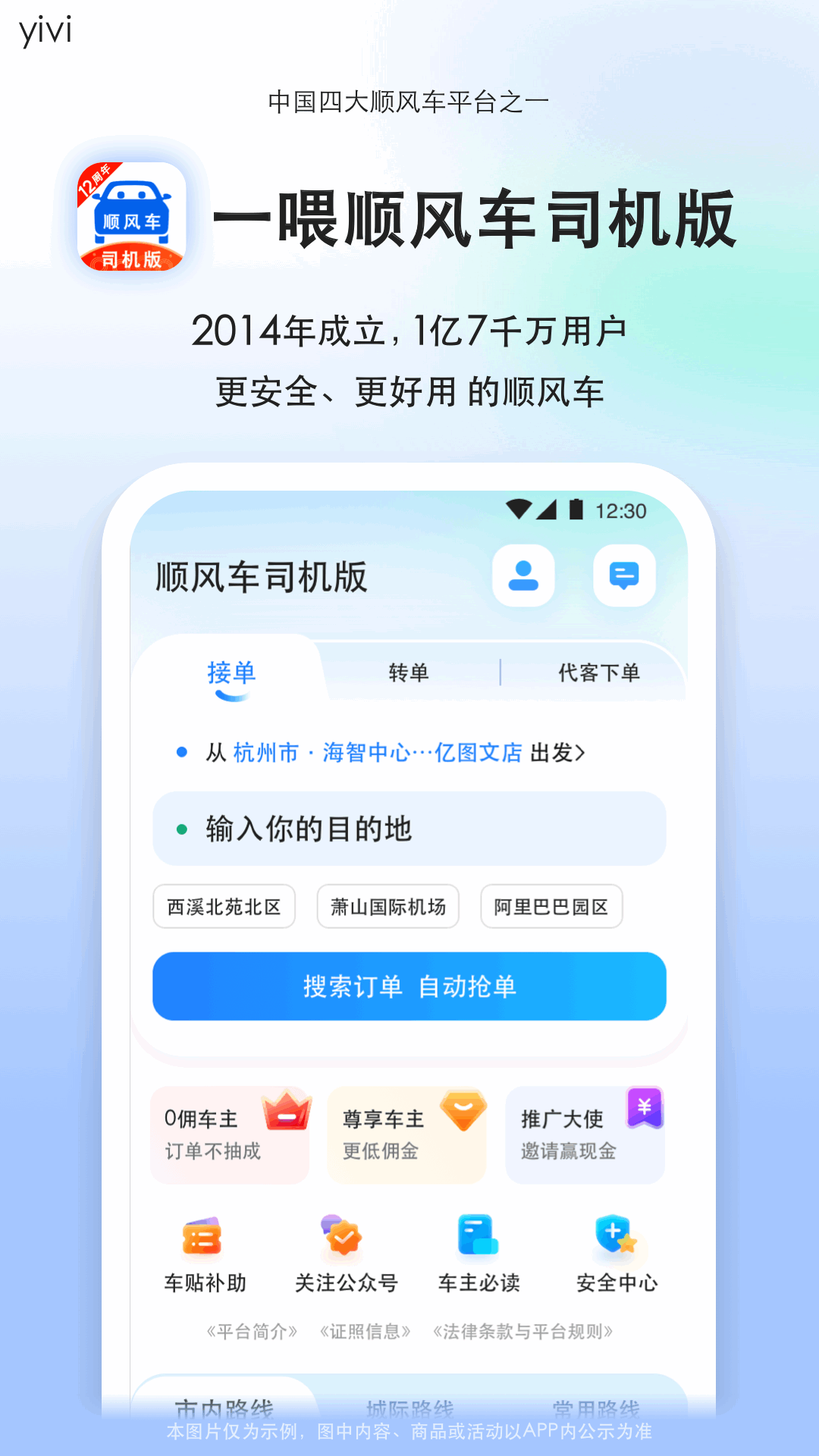The width and height of the screenshot is (819, 1456).
Task: Open the 0佣车主 order card
Action: click(x=230, y=1134)
